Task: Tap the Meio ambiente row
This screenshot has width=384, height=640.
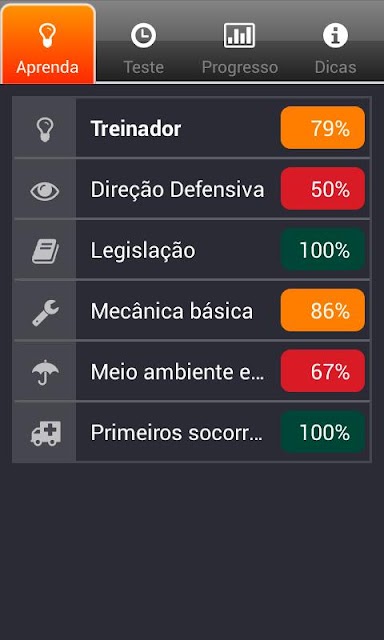Action: 192,371
